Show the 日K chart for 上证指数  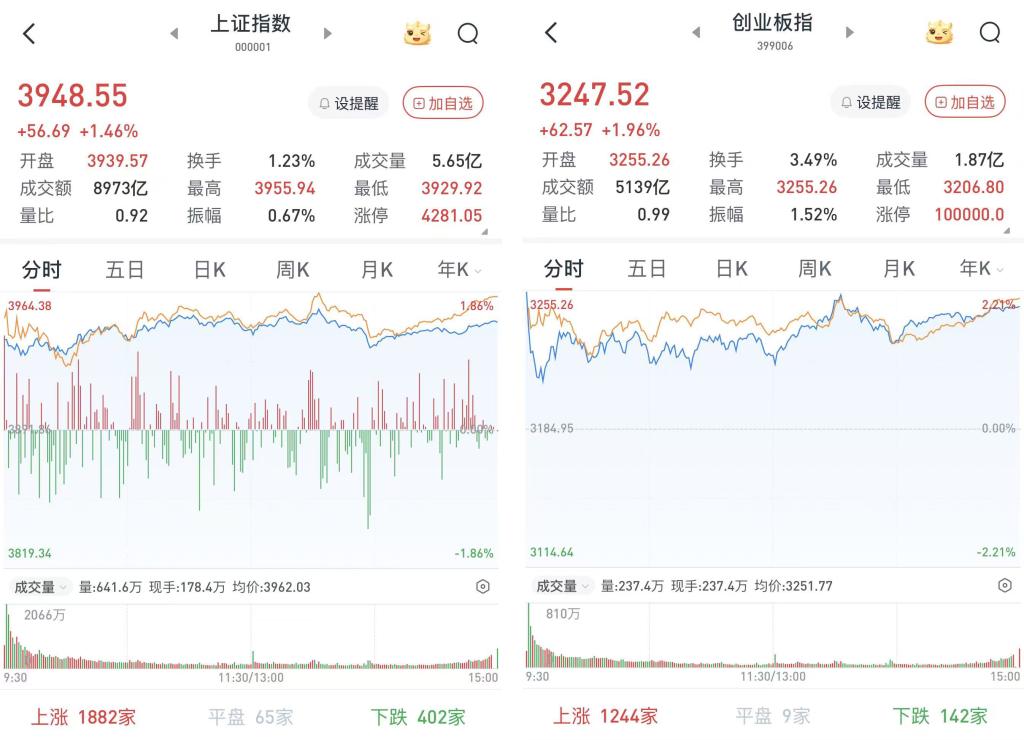click(209, 269)
